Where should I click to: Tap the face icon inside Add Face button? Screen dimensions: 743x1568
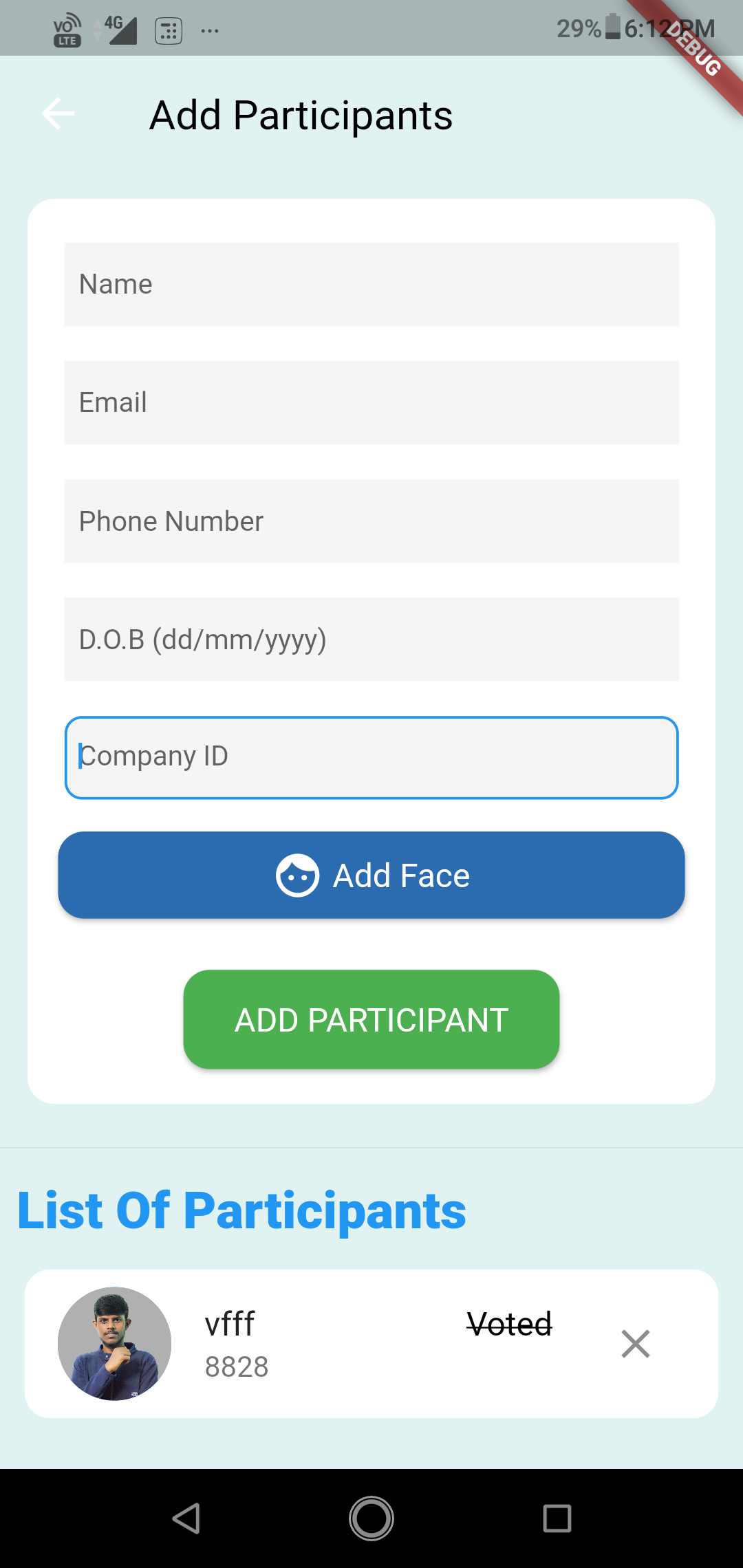[x=297, y=875]
